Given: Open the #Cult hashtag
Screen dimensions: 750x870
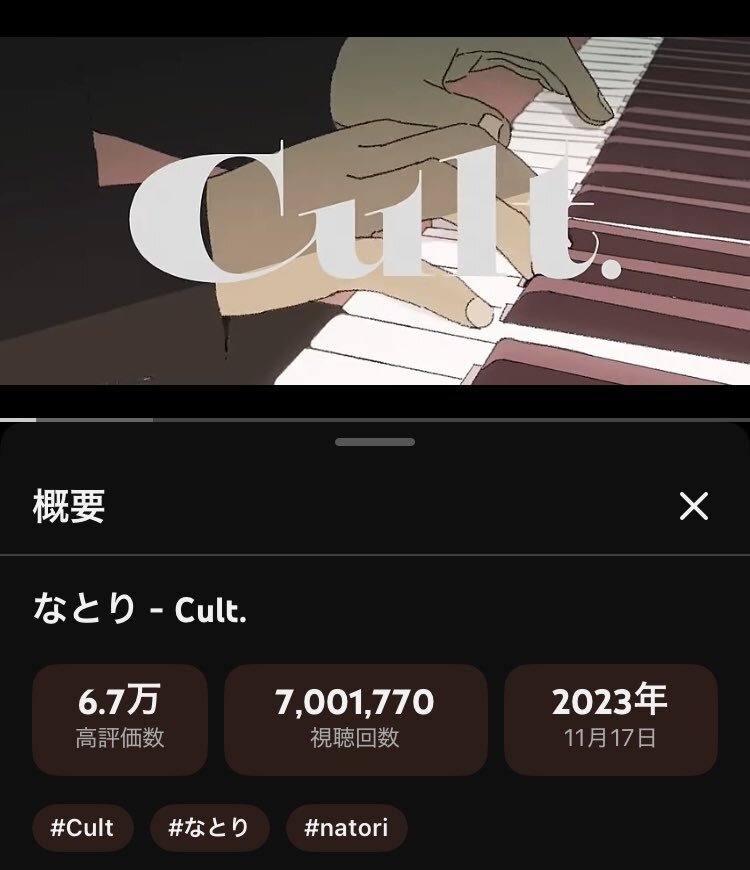Looking at the screenshot, I should [83, 828].
